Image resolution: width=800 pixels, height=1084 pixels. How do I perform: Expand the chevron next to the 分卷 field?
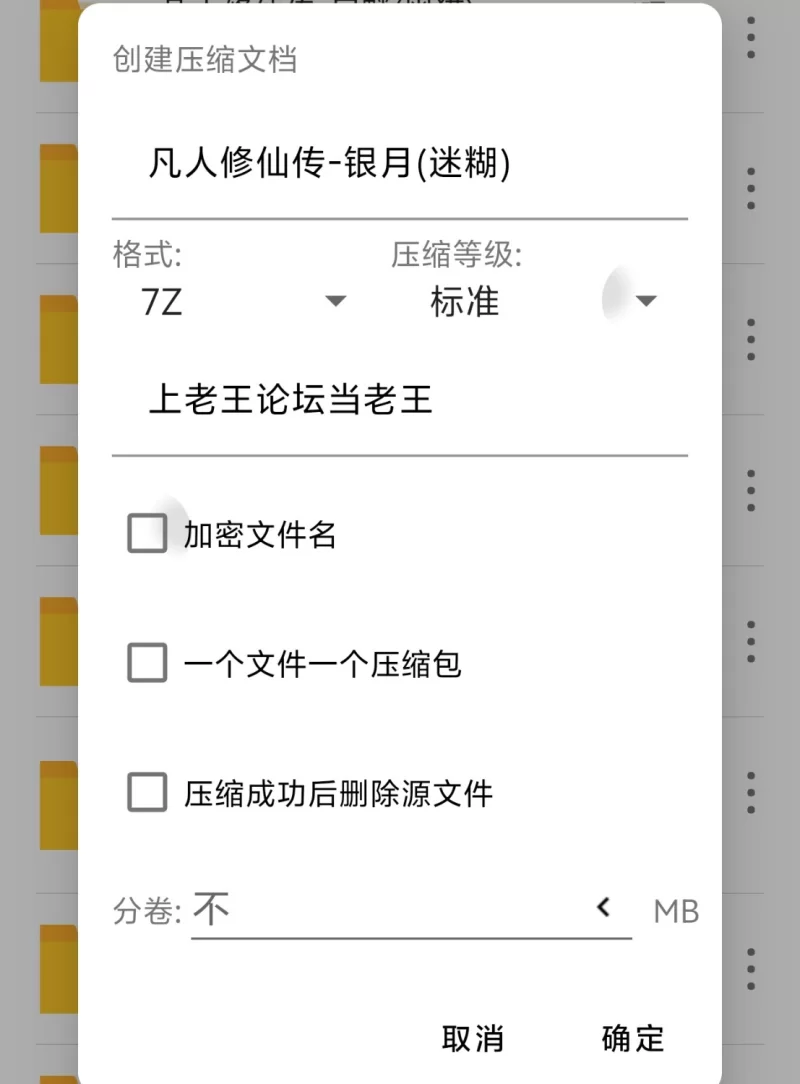point(604,908)
